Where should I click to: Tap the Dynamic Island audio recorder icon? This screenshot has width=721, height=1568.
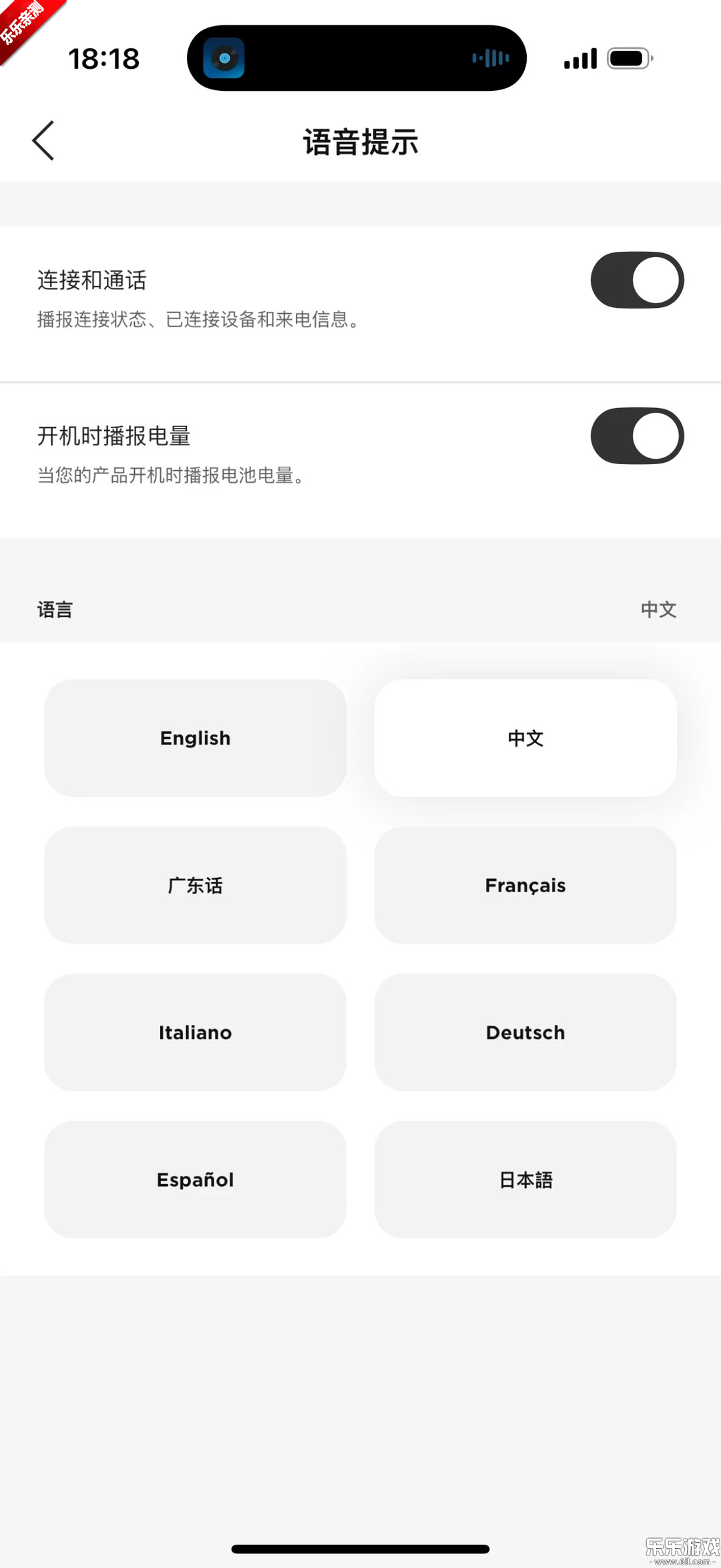tap(224, 58)
